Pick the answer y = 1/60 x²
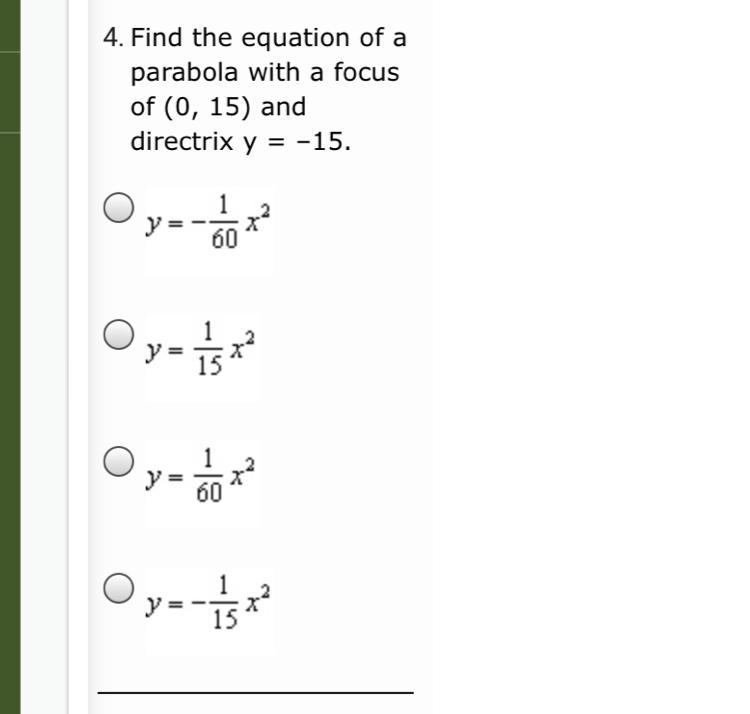Image resolution: width=750 pixels, height=714 pixels. tap(118, 461)
